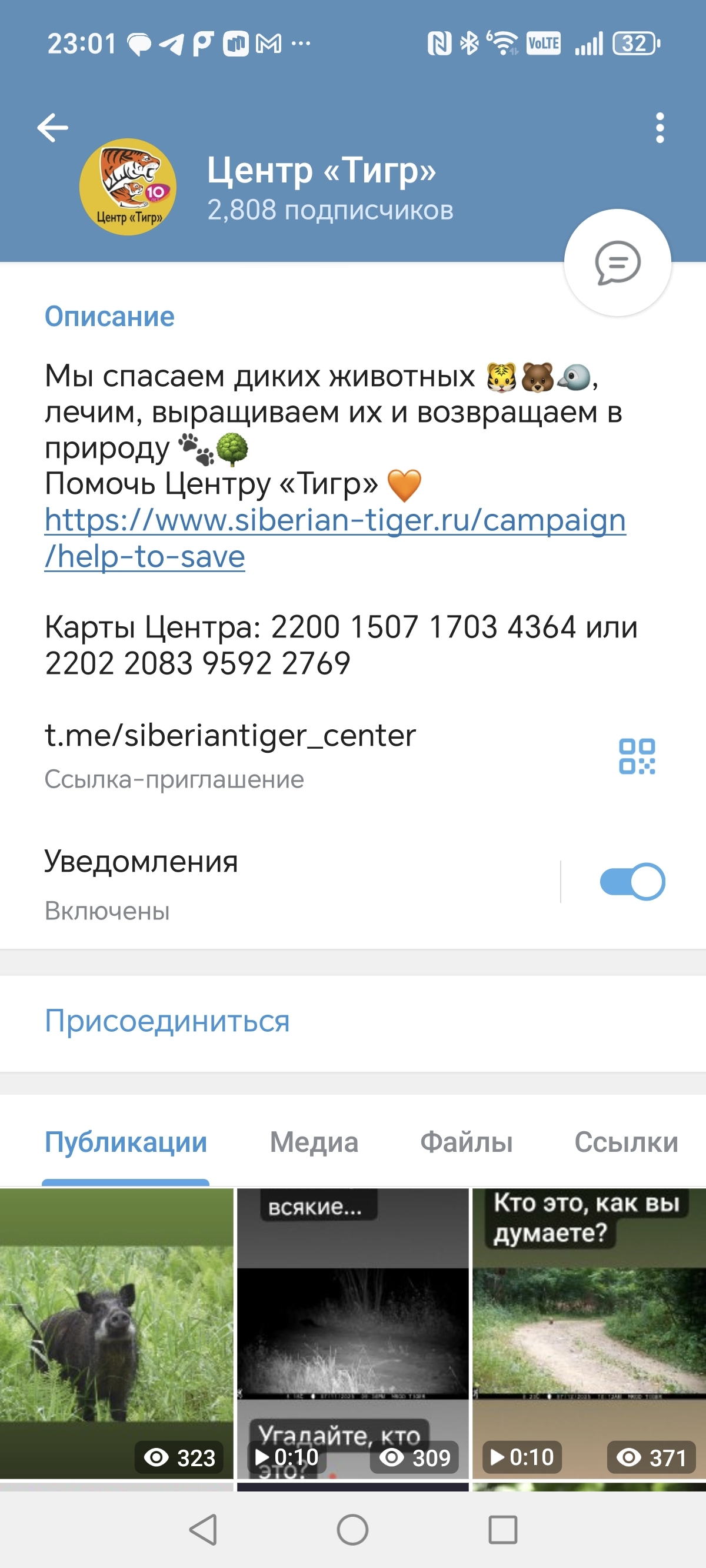The image size is (706, 1568).
Task: Open the three-dot overflow menu
Action: (660, 128)
